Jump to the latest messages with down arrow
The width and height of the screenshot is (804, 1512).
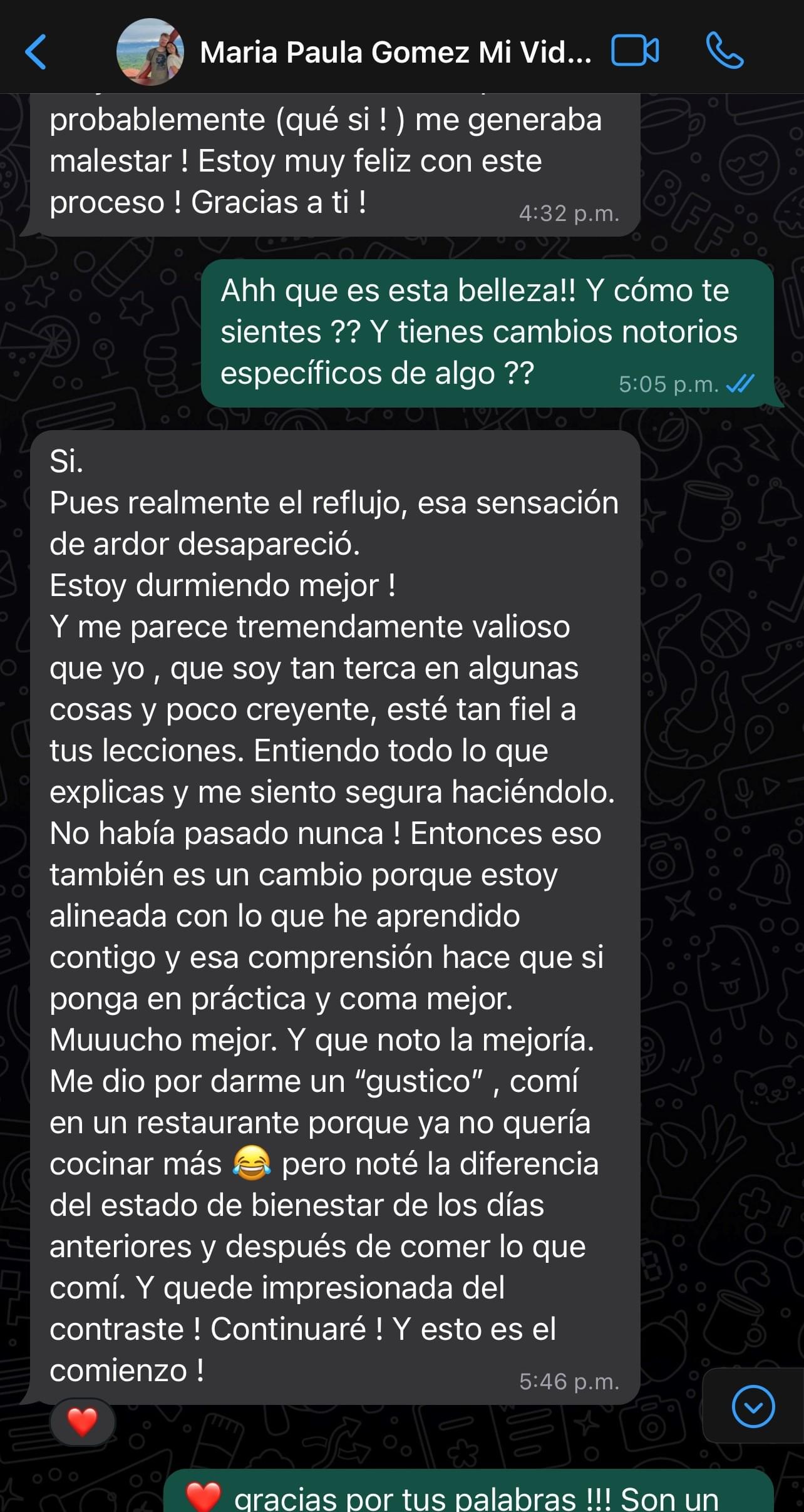tap(753, 1406)
